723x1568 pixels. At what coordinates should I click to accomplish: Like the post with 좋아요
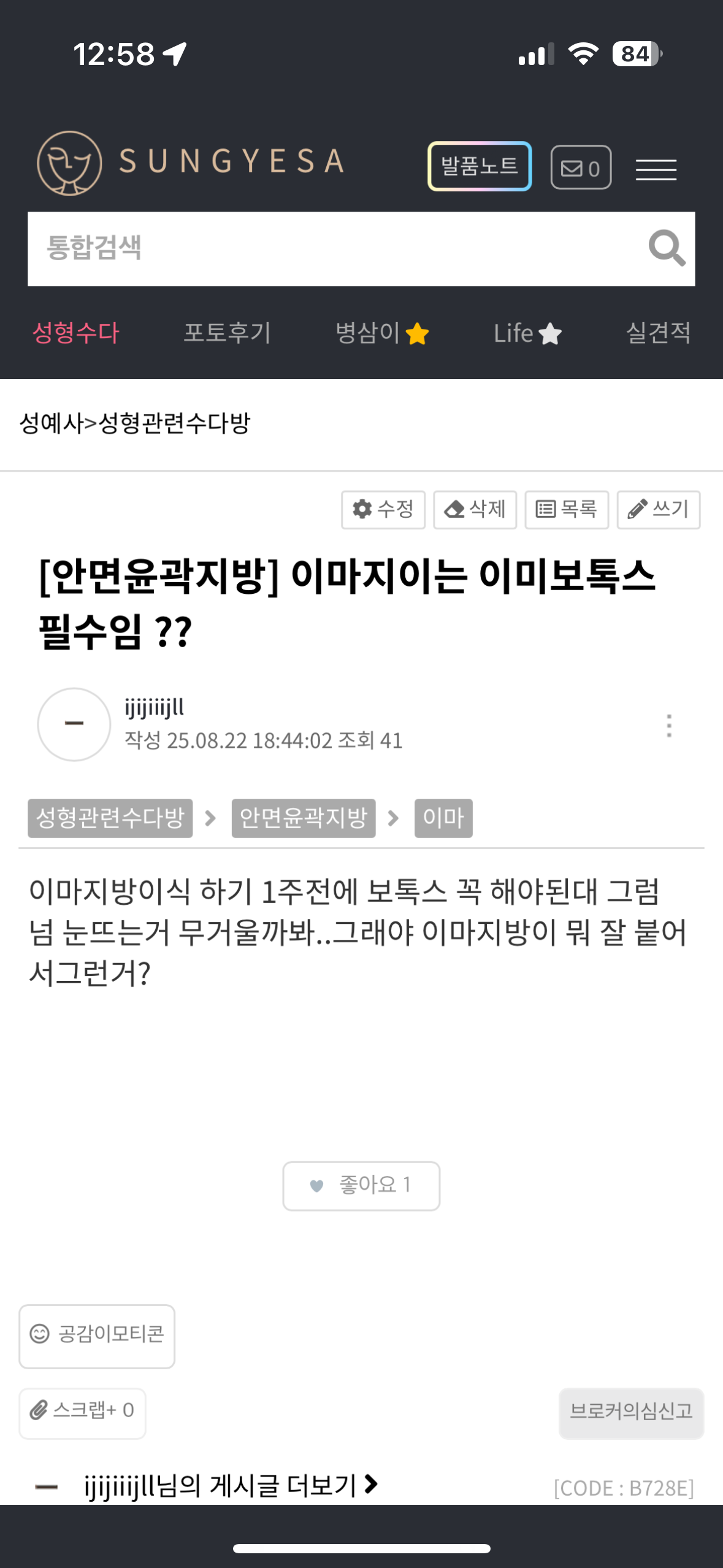361,1185
